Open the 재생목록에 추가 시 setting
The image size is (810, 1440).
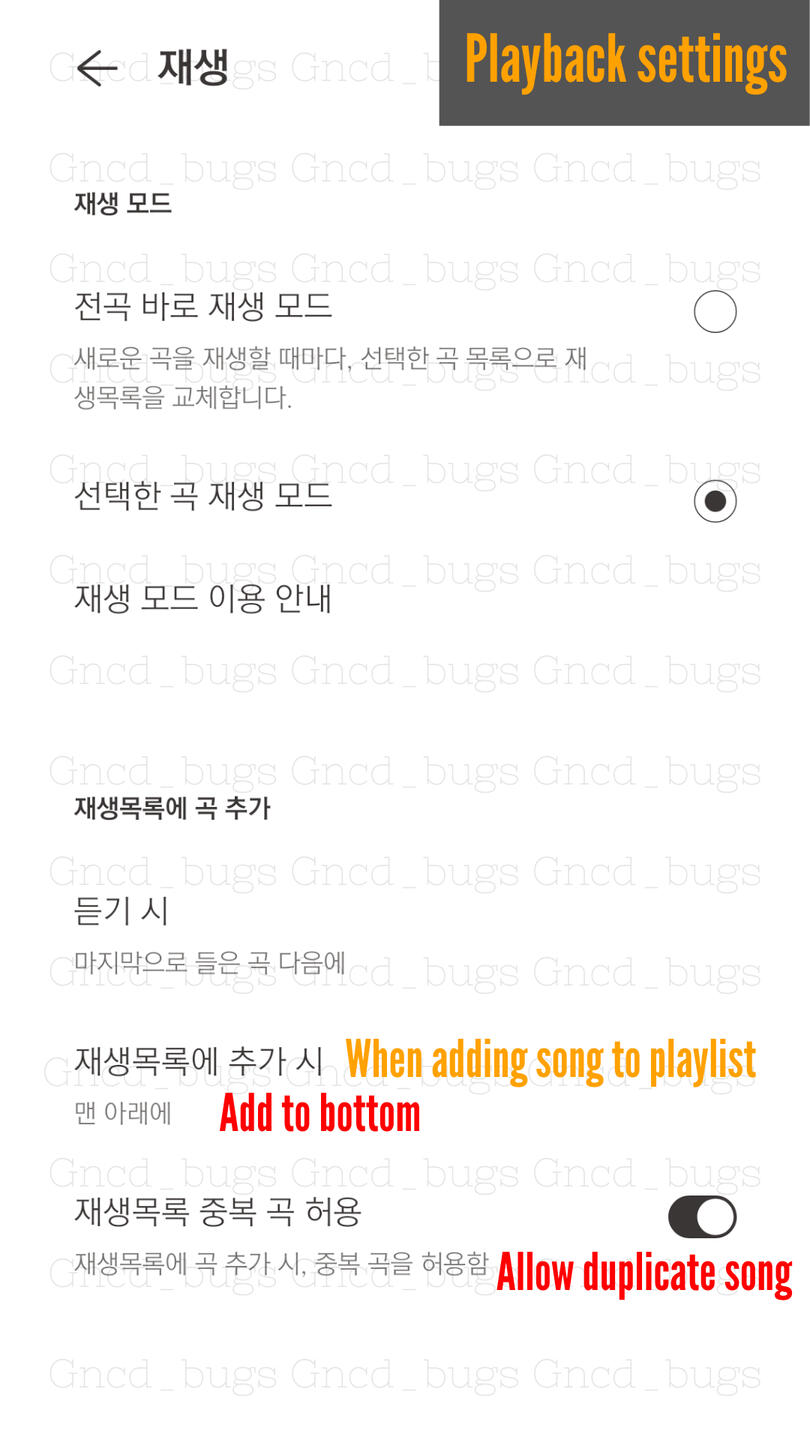pos(405,1085)
